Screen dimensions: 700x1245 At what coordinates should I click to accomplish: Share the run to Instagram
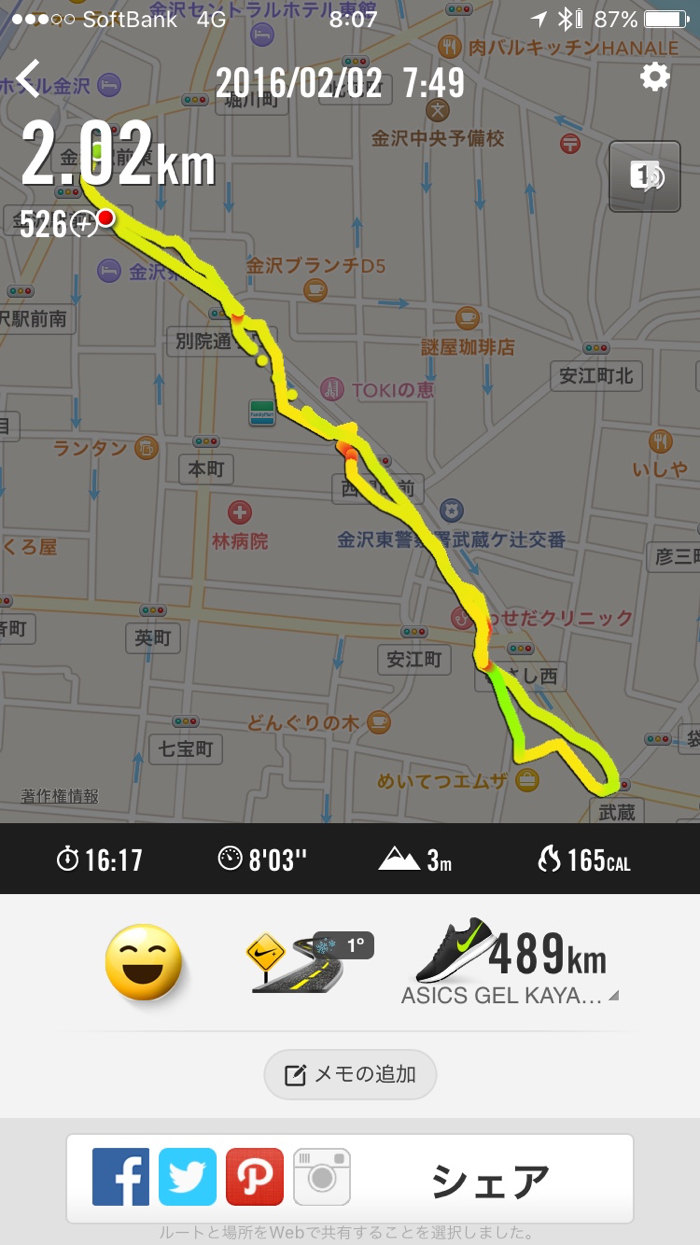pyautogui.click(x=322, y=1177)
